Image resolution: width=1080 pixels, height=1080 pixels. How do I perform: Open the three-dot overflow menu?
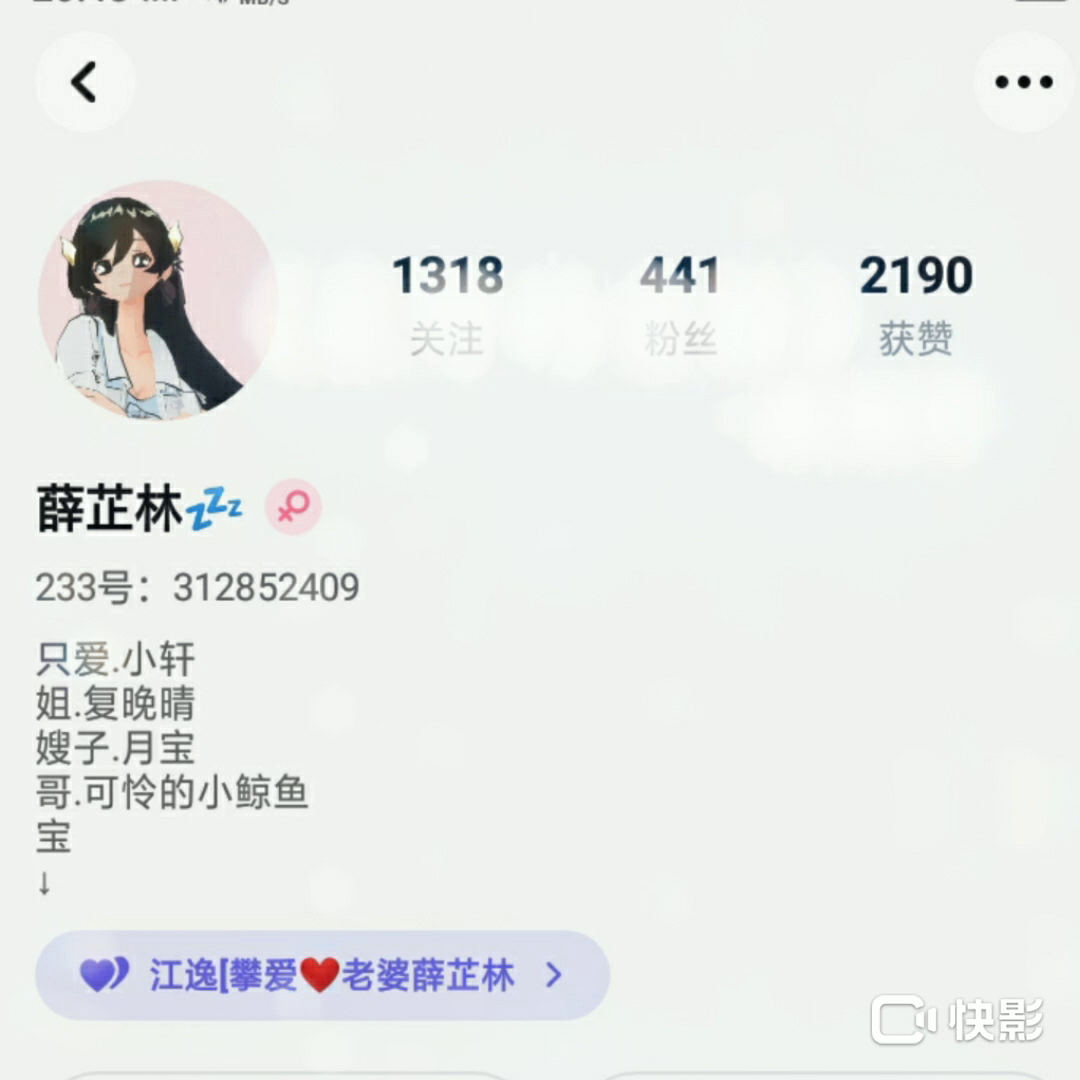[x=1023, y=82]
